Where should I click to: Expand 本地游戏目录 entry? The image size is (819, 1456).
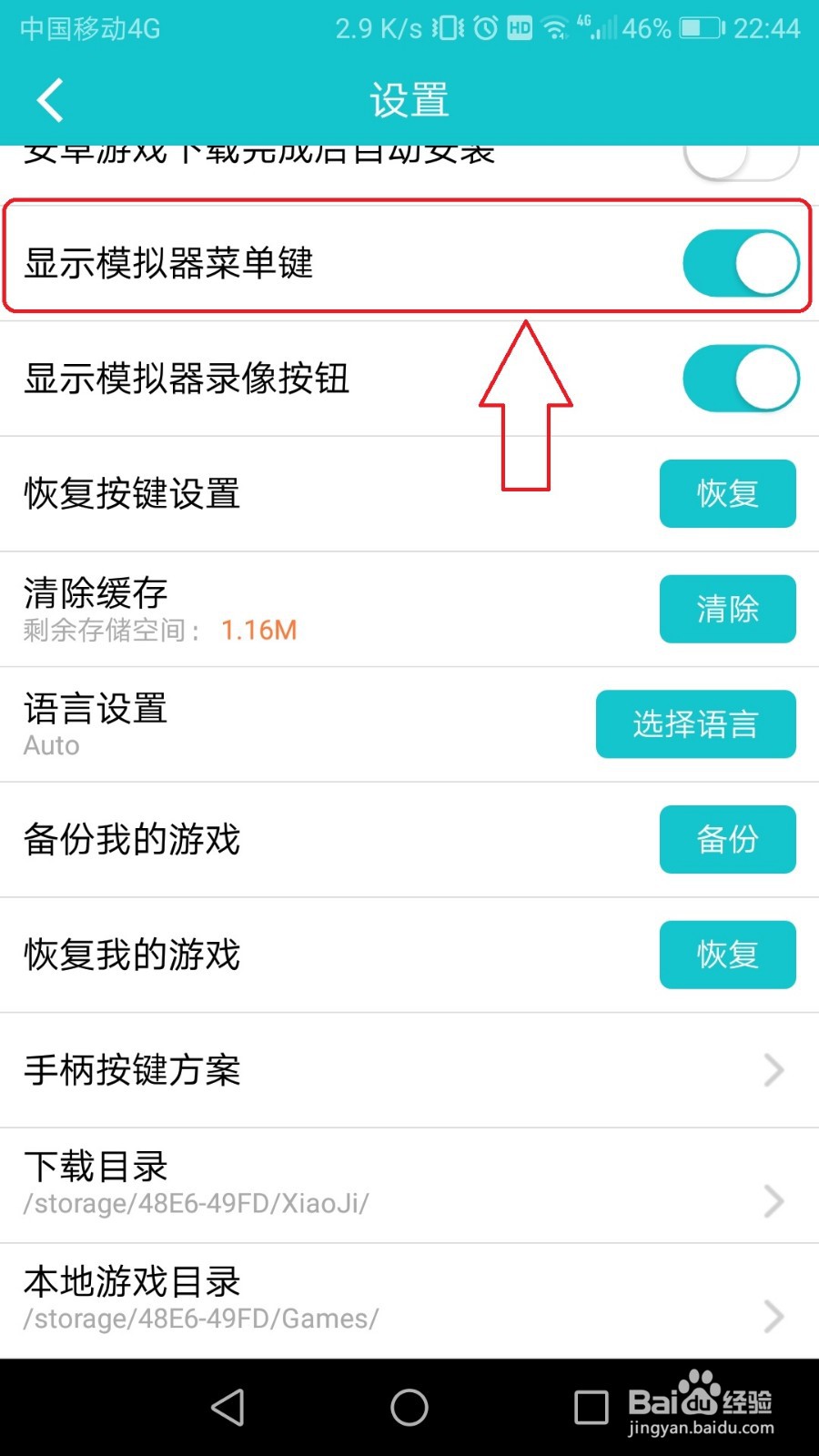(x=409, y=1299)
